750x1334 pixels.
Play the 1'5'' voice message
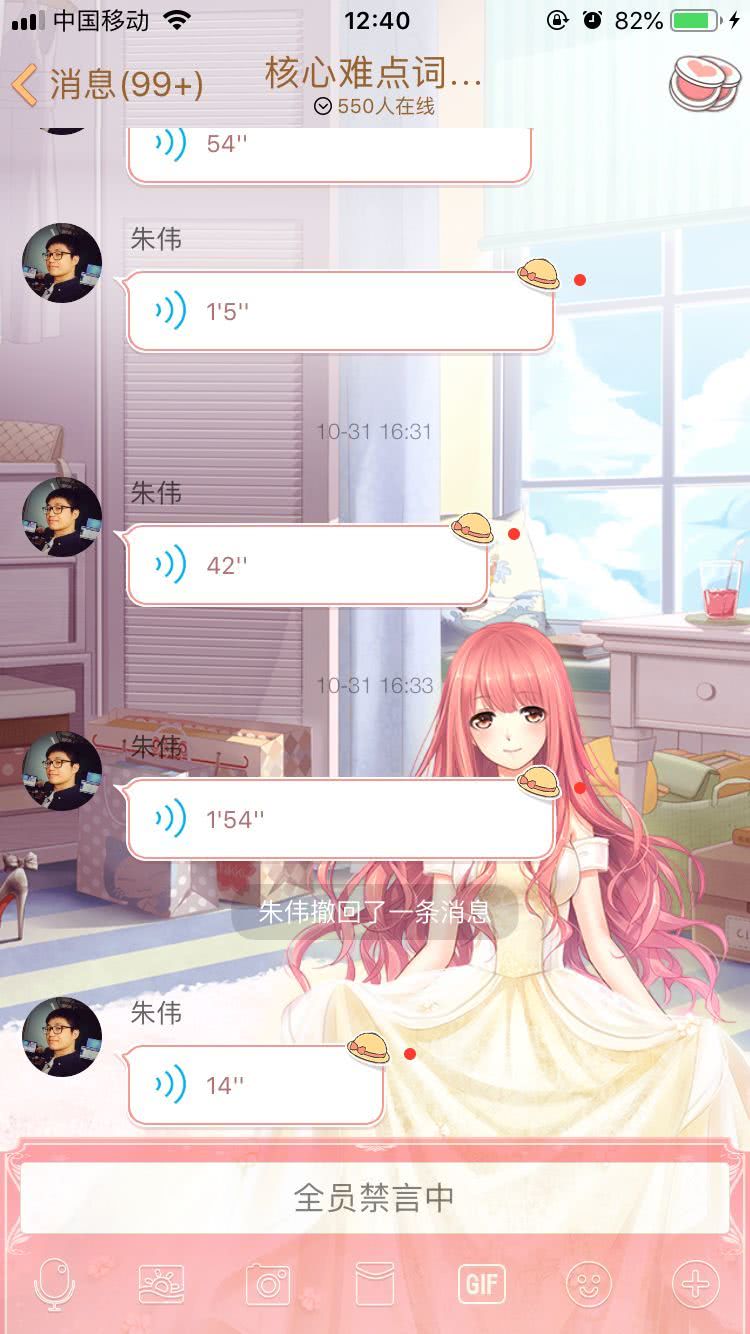click(340, 312)
